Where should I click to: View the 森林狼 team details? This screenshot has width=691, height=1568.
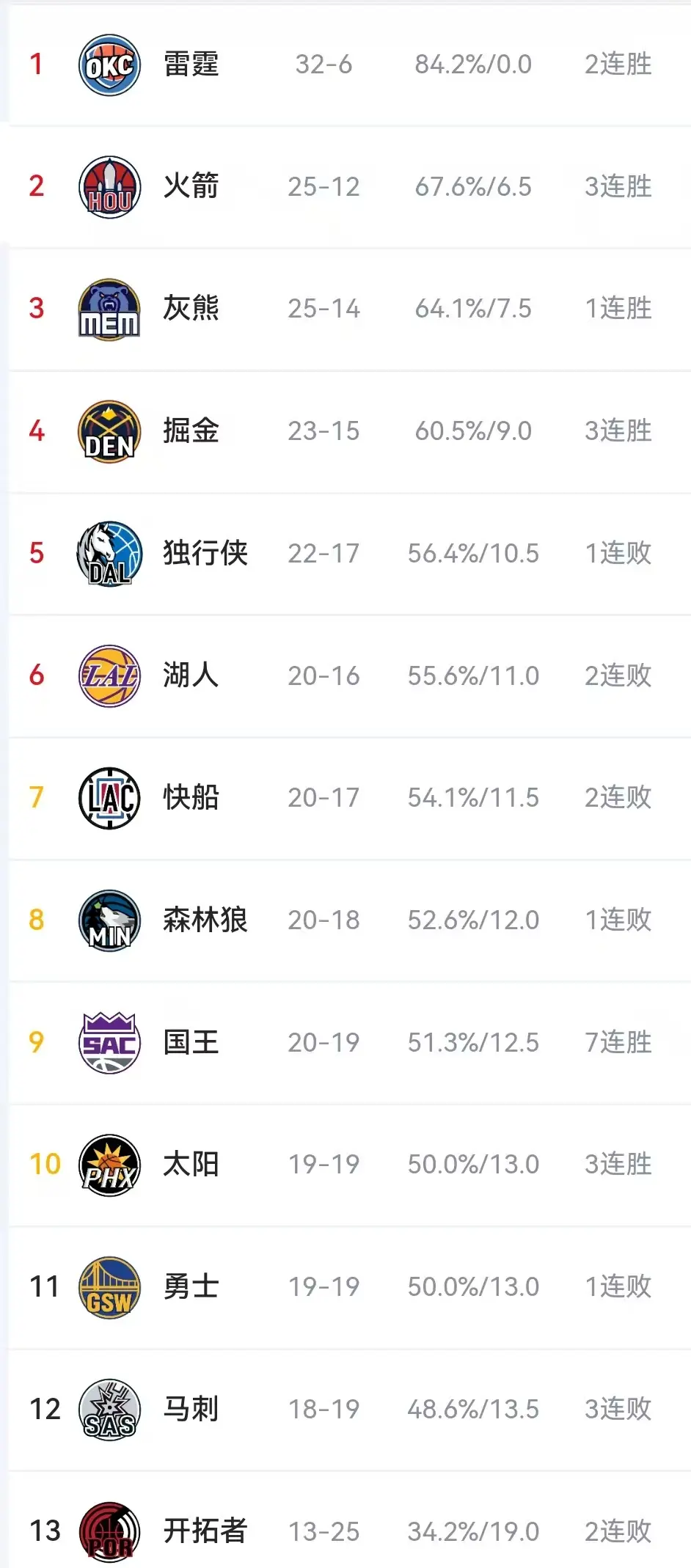pyautogui.click(x=205, y=920)
